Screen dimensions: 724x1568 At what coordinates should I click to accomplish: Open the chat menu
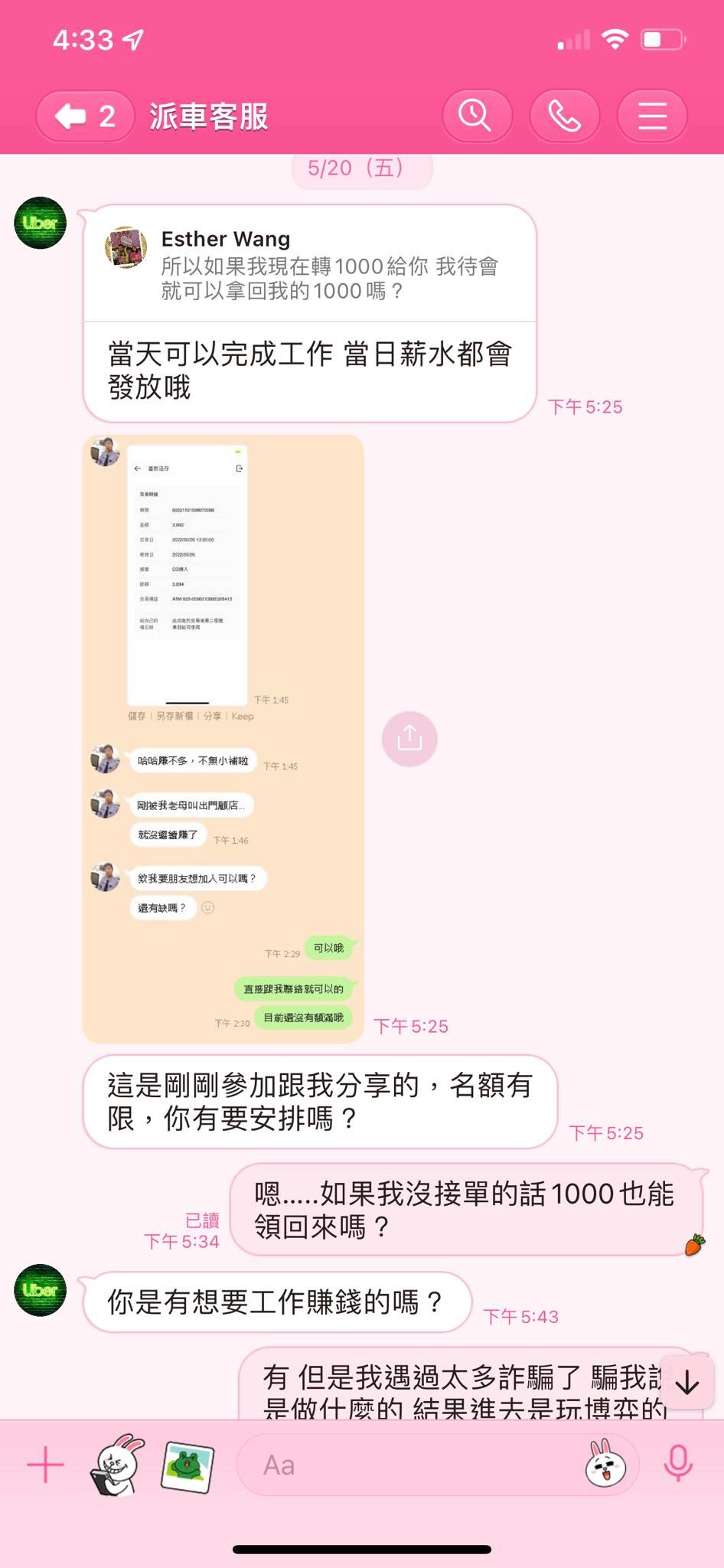point(652,116)
